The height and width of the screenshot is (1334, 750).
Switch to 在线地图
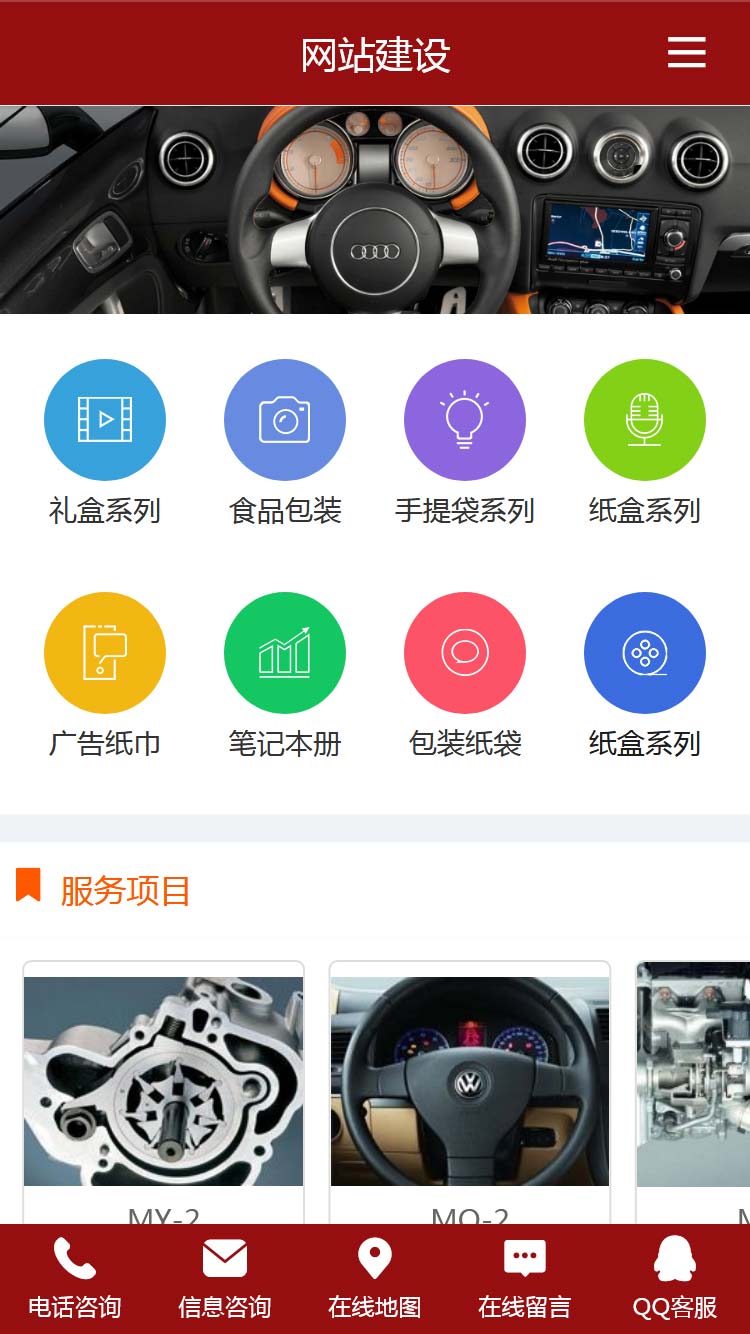(x=375, y=1278)
